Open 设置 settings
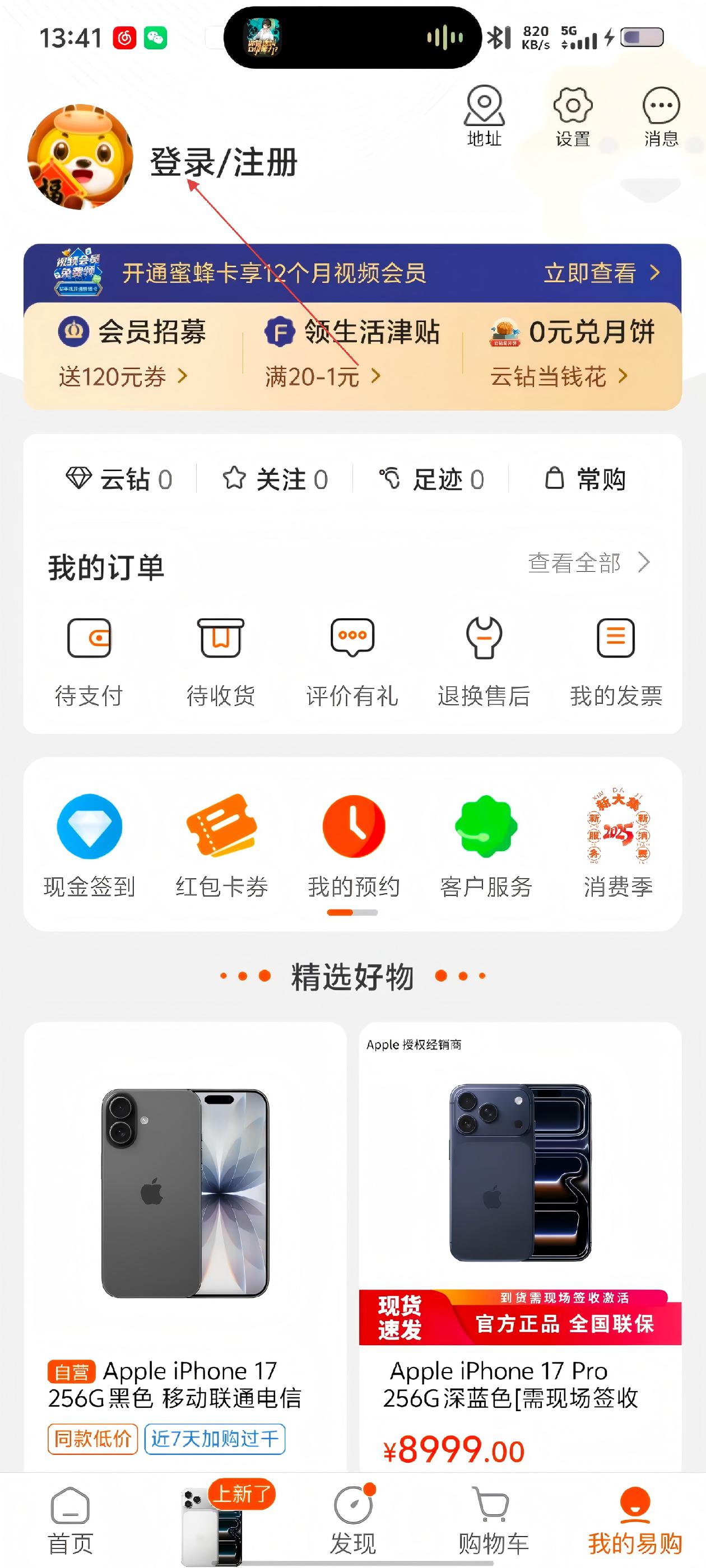The width and height of the screenshot is (706, 1568). pyautogui.click(x=573, y=116)
